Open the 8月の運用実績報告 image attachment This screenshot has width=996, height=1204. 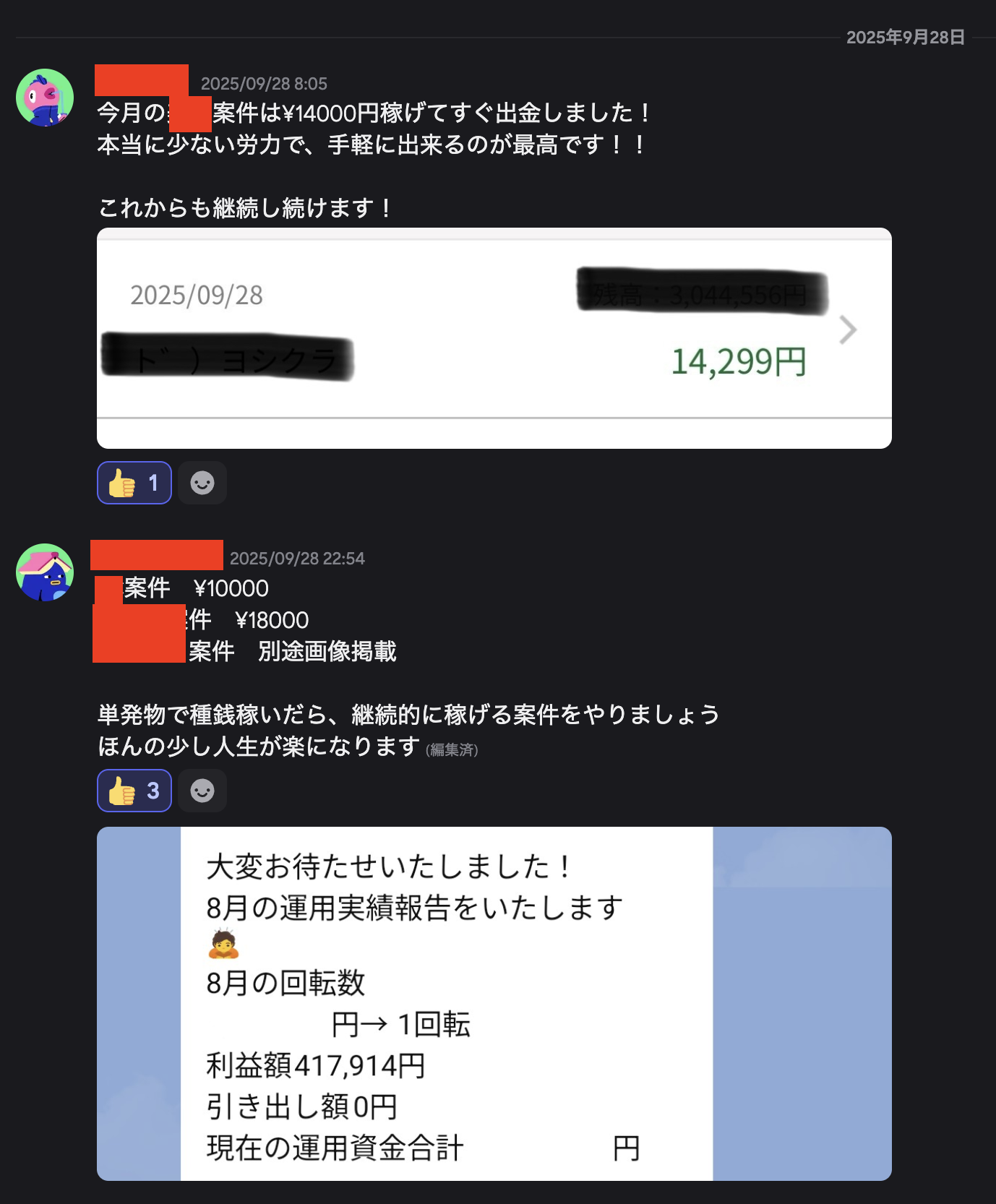tap(494, 1004)
